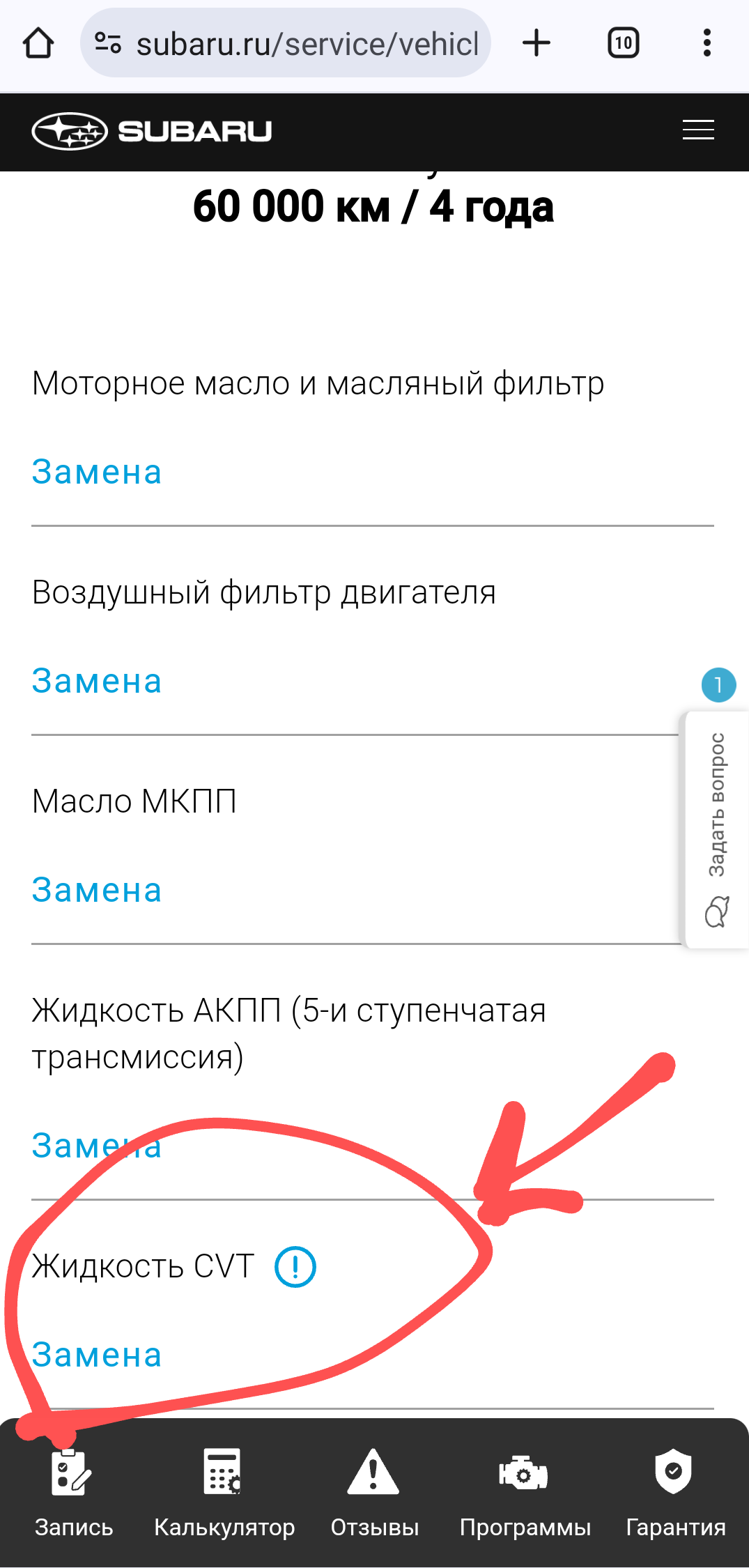Go to the browser home page
This screenshot has height=1568, width=749.
click(x=38, y=43)
